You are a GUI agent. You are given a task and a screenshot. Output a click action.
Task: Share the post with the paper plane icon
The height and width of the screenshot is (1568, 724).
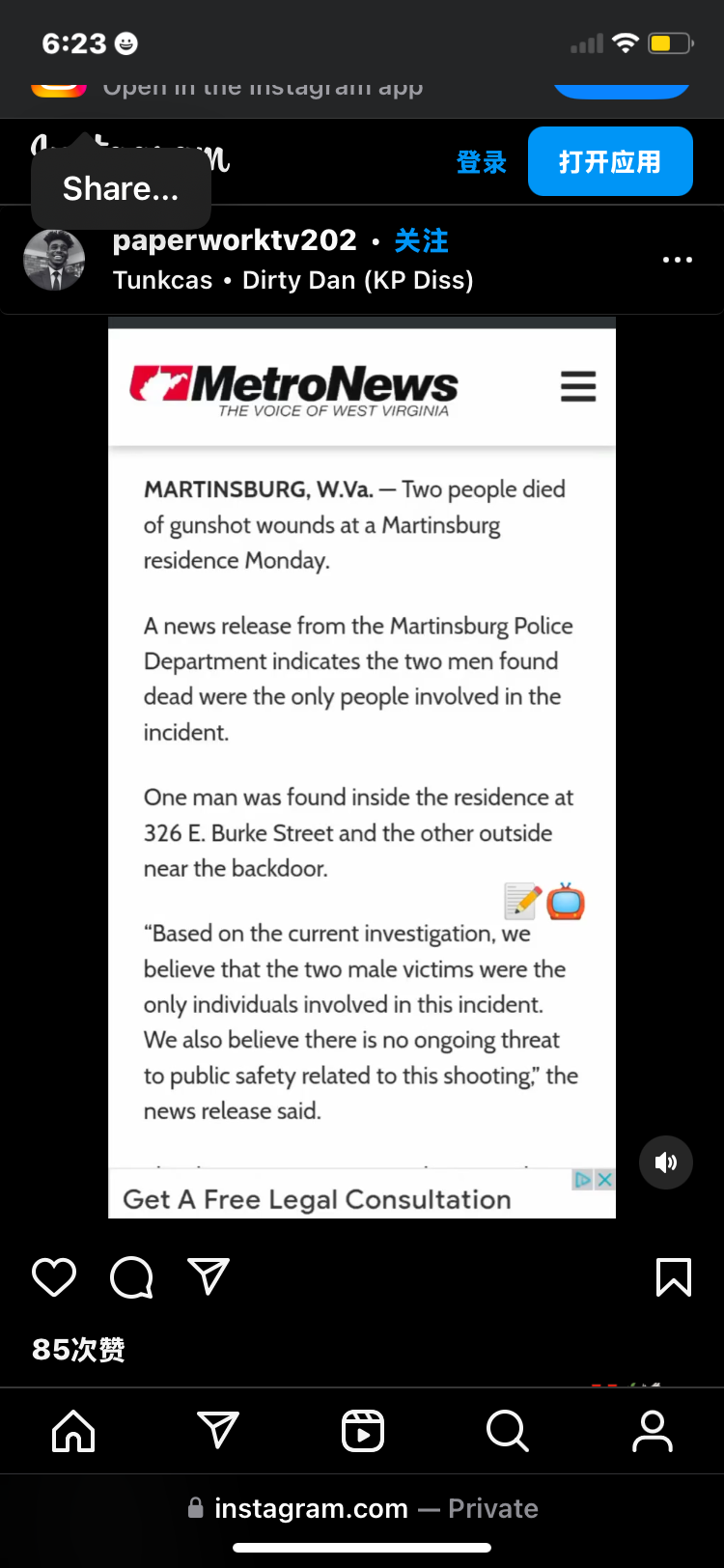[209, 1276]
